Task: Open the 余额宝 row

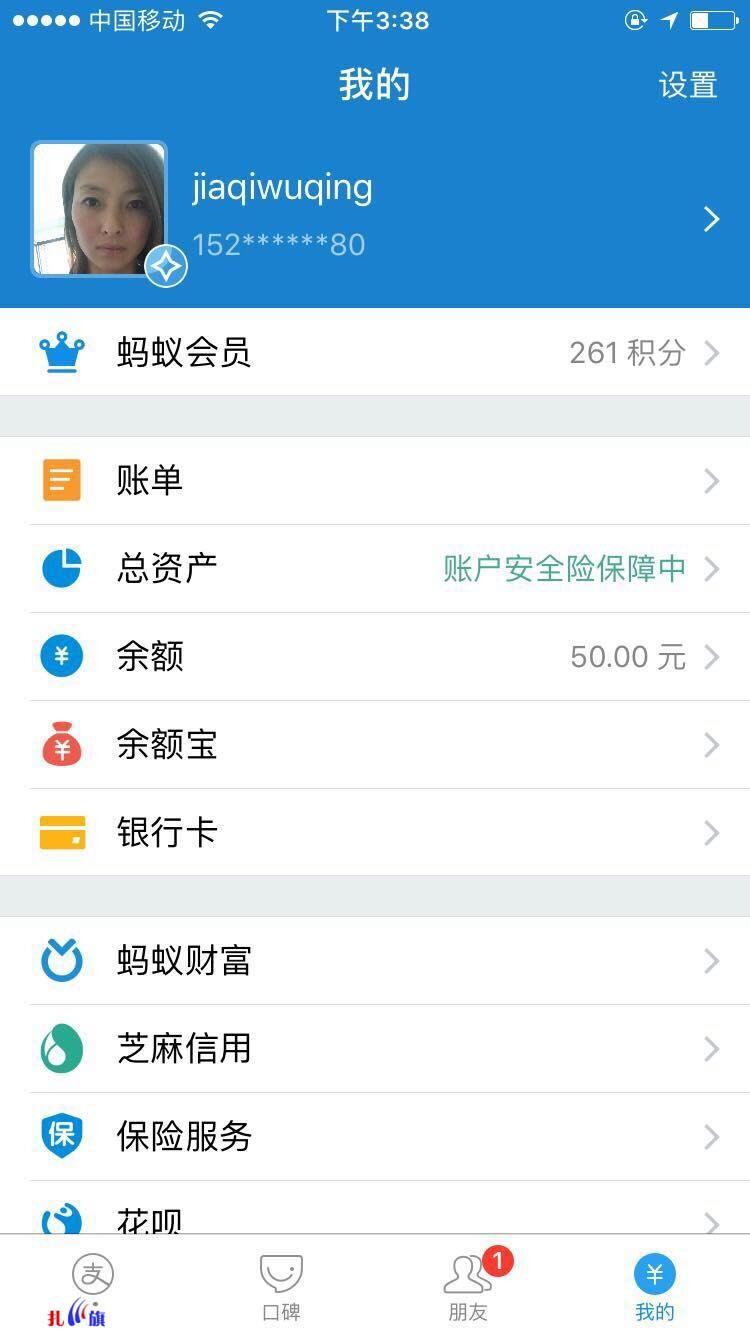Action: point(375,745)
